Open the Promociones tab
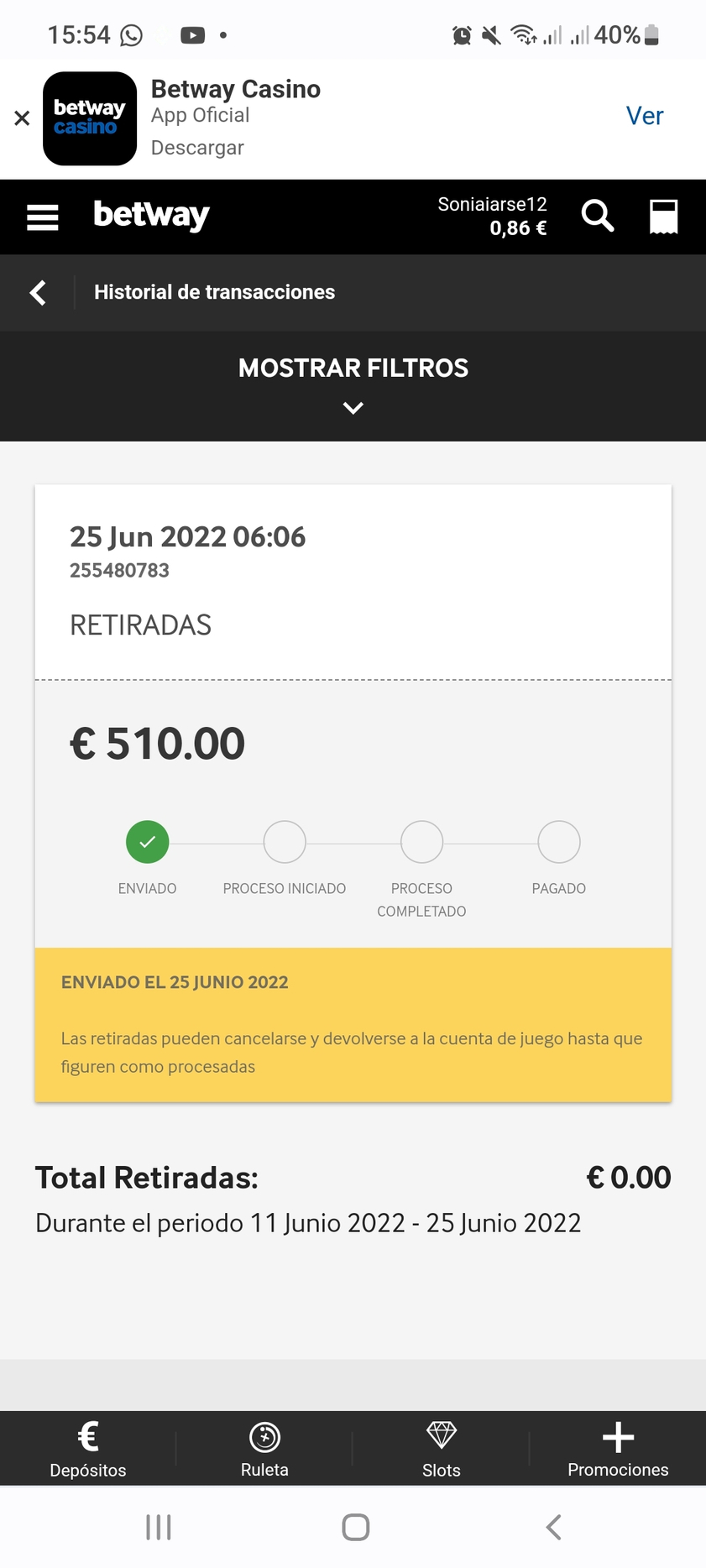 pyautogui.click(x=618, y=1449)
